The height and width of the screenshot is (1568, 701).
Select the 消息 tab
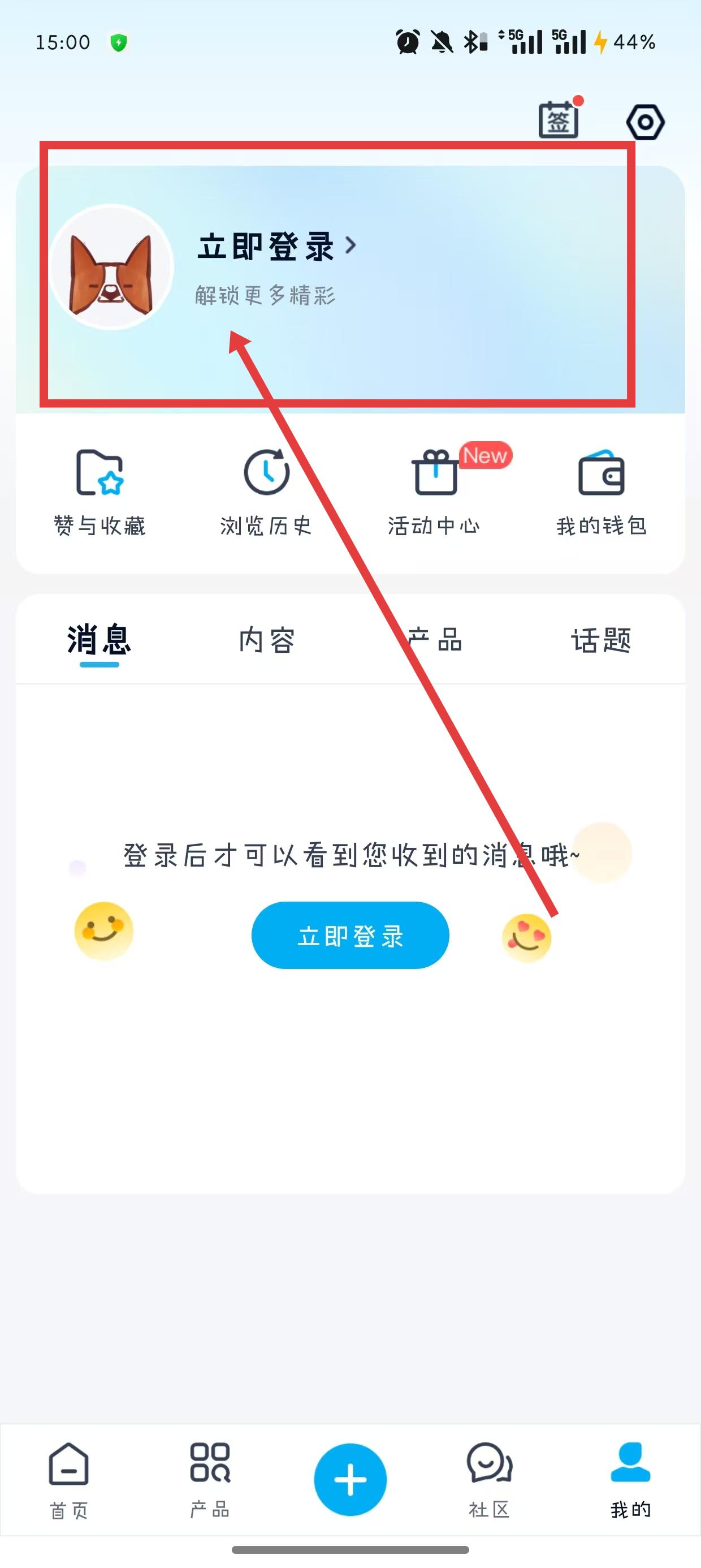pos(99,640)
